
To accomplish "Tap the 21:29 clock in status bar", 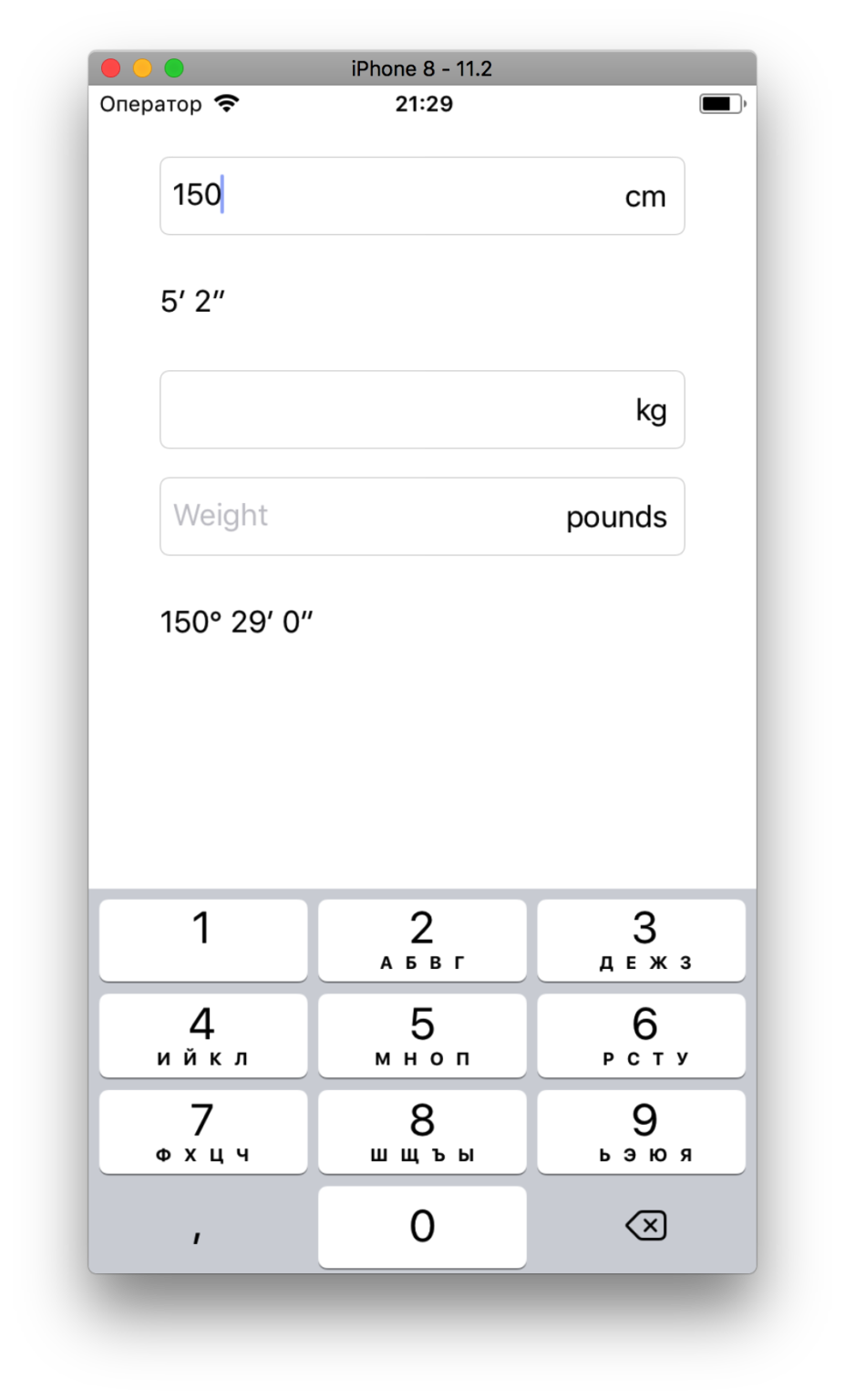I will (423, 103).
